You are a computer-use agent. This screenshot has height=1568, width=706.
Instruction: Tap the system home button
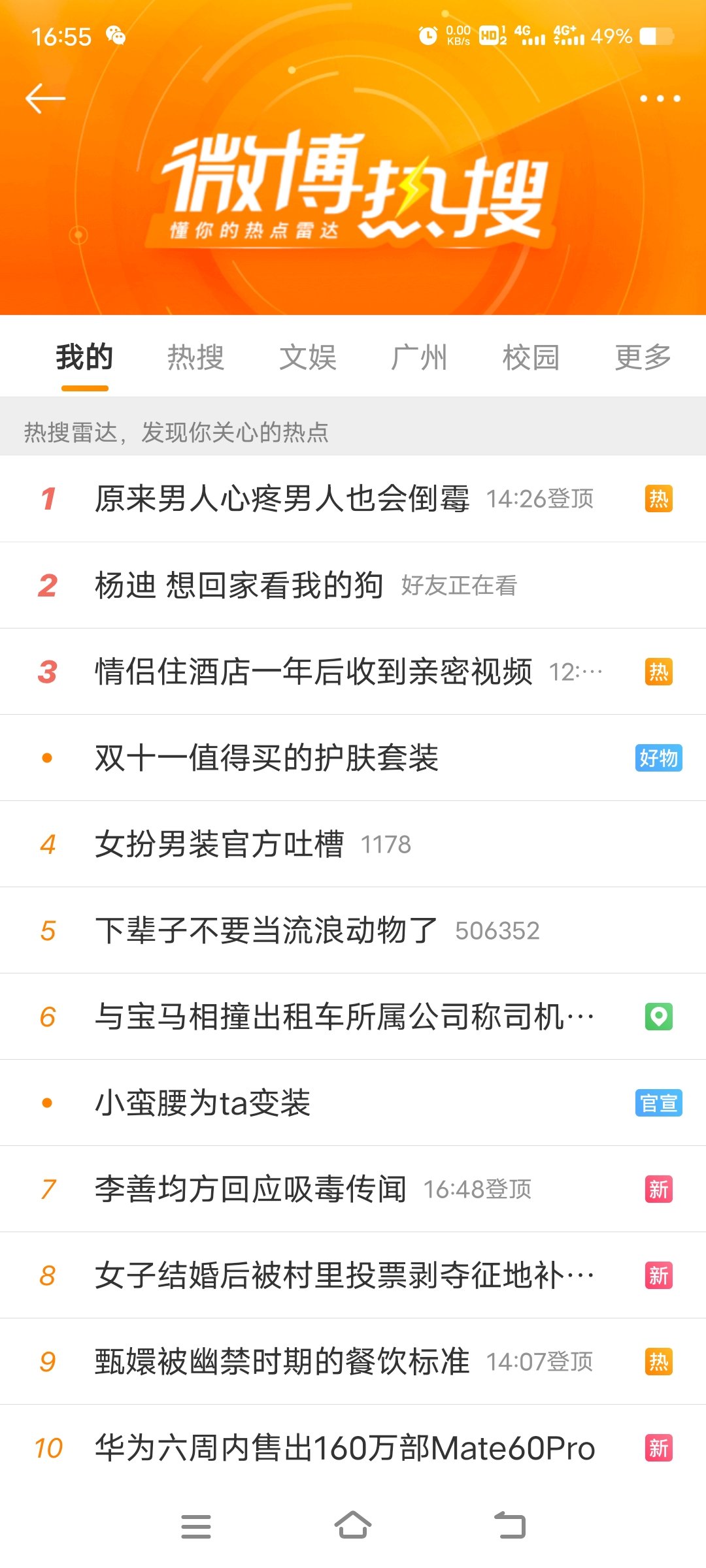[353, 1526]
